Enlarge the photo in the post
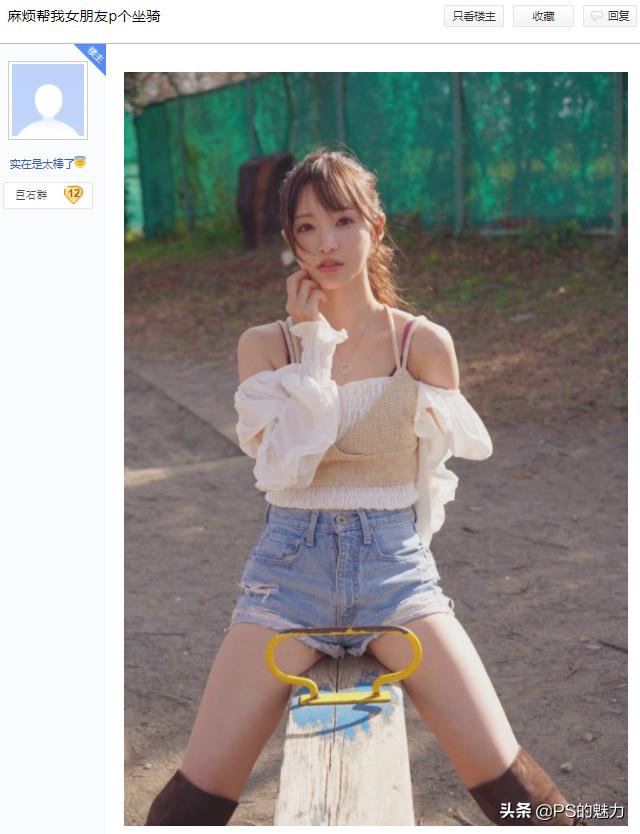 (375, 448)
